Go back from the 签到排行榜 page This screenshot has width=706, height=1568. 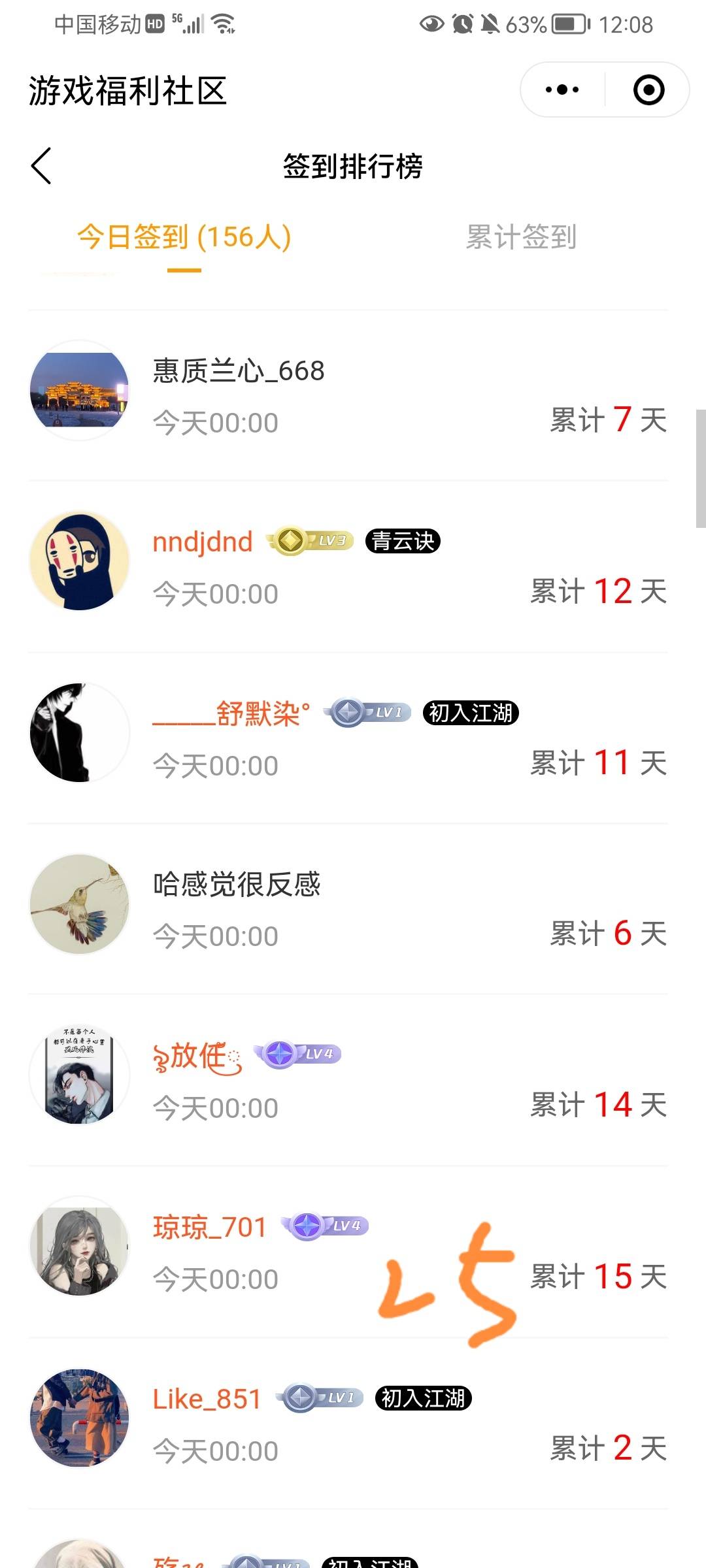[x=41, y=166]
